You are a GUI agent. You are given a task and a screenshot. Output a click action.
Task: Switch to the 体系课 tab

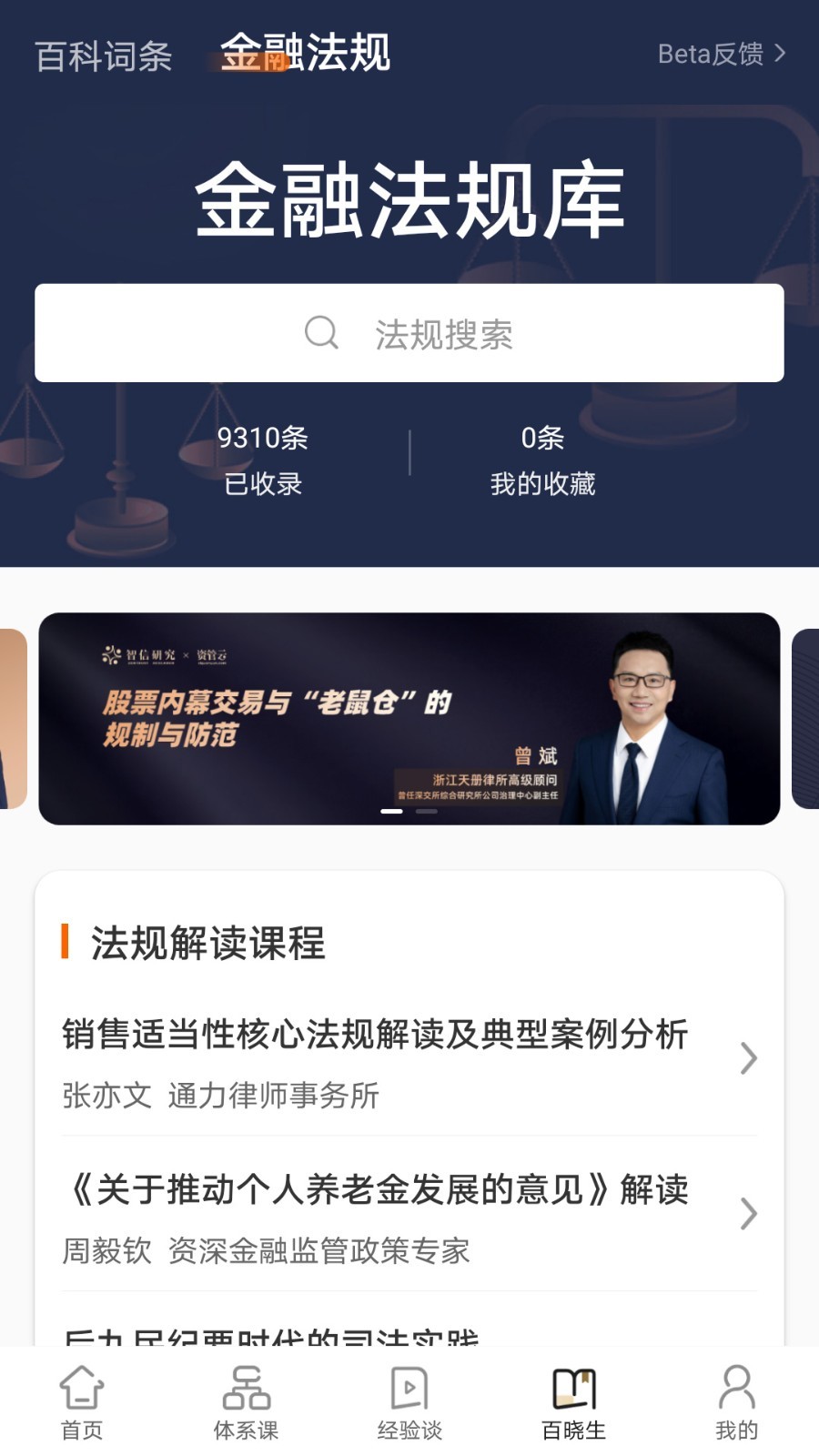point(246,1403)
